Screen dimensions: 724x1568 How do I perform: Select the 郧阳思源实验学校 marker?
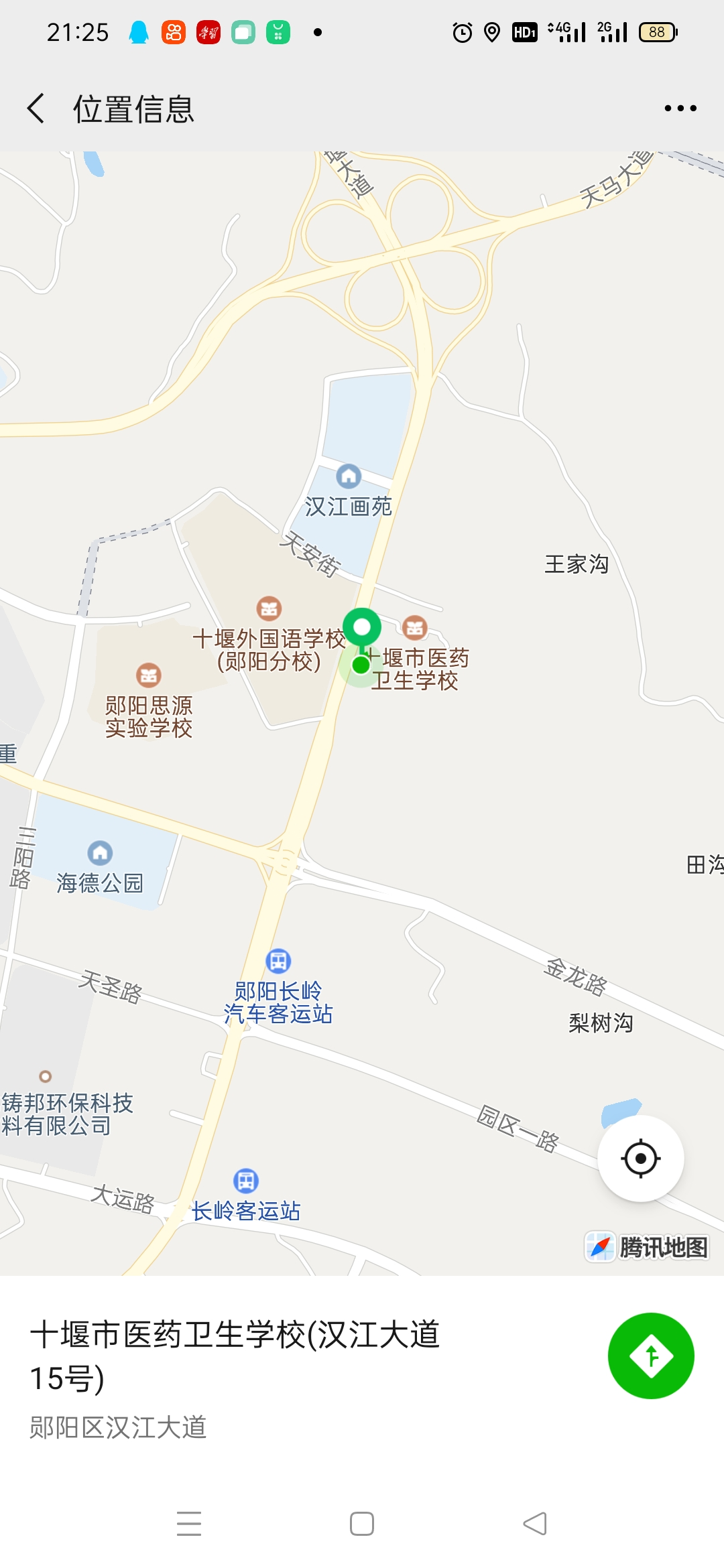(x=149, y=675)
